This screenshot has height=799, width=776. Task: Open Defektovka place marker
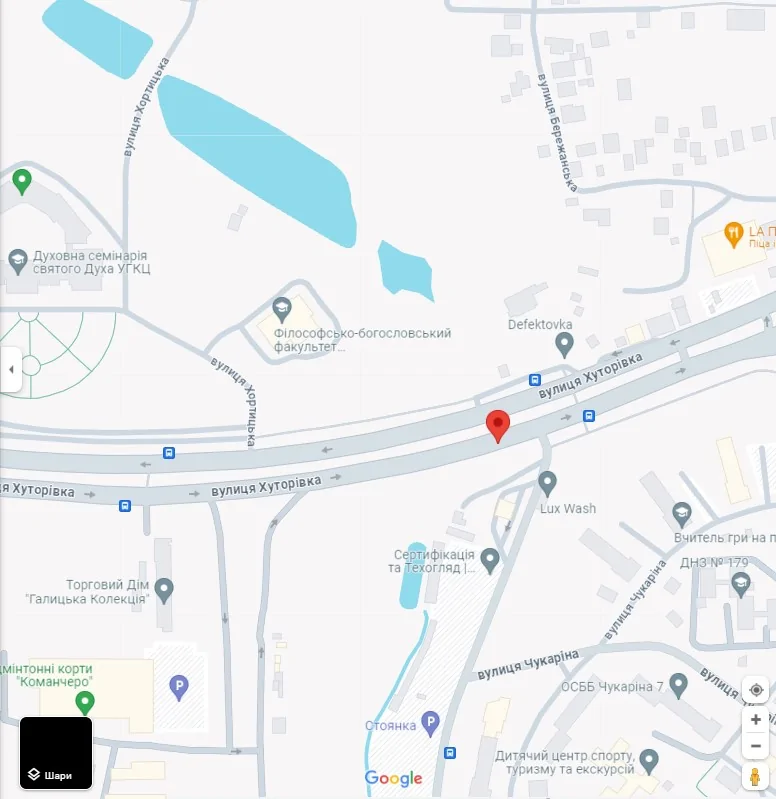coord(564,345)
